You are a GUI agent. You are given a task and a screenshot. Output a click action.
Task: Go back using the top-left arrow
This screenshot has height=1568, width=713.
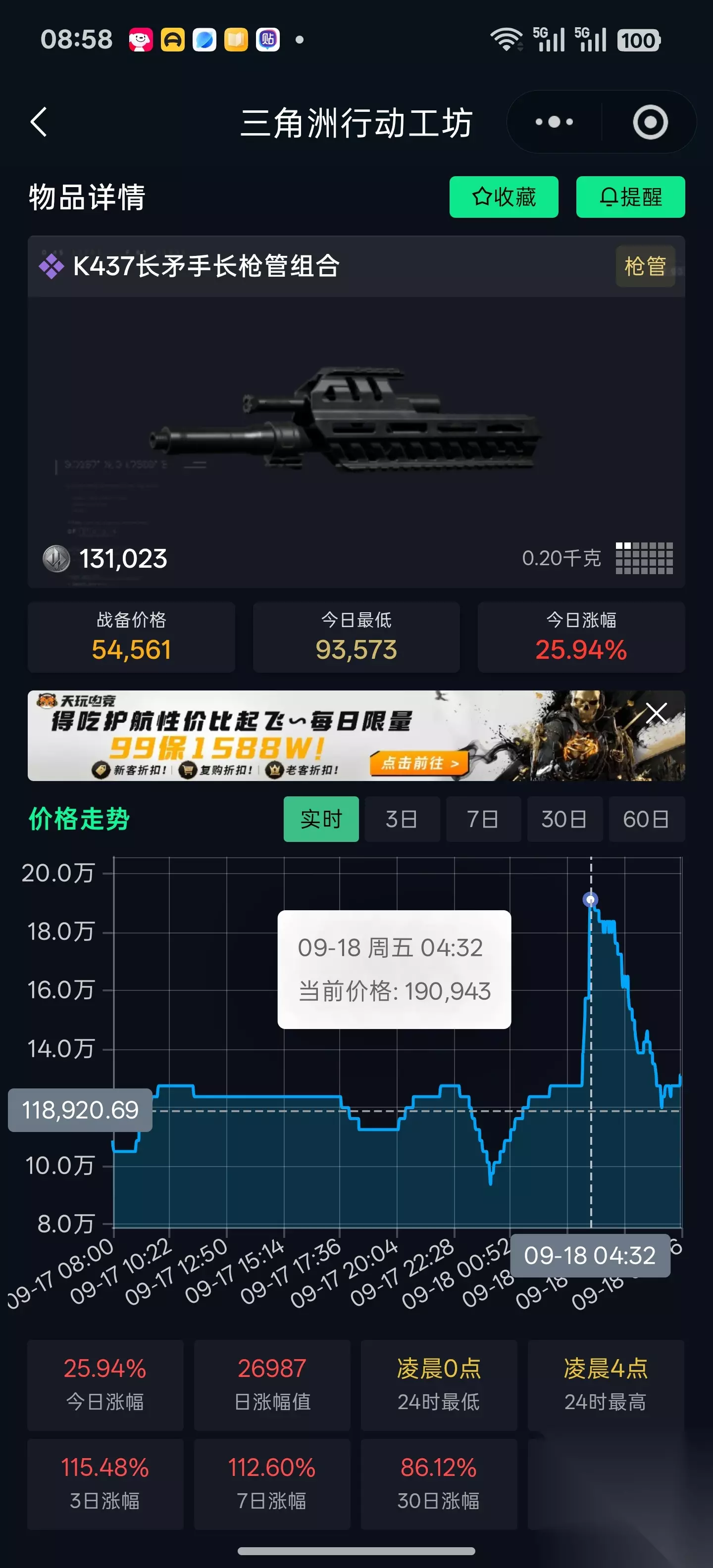(39, 122)
